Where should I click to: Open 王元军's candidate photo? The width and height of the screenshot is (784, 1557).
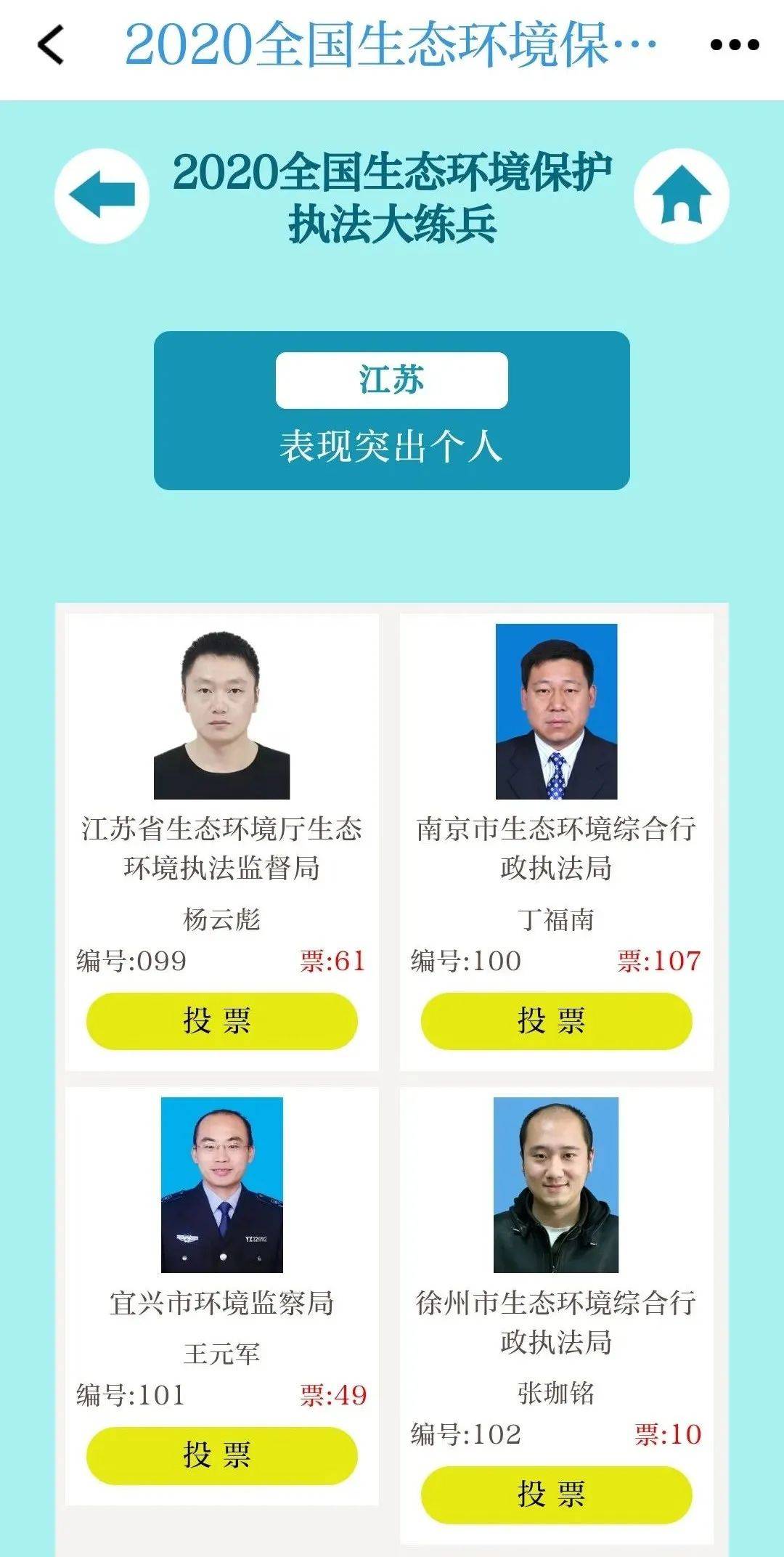pyautogui.click(x=221, y=1184)
